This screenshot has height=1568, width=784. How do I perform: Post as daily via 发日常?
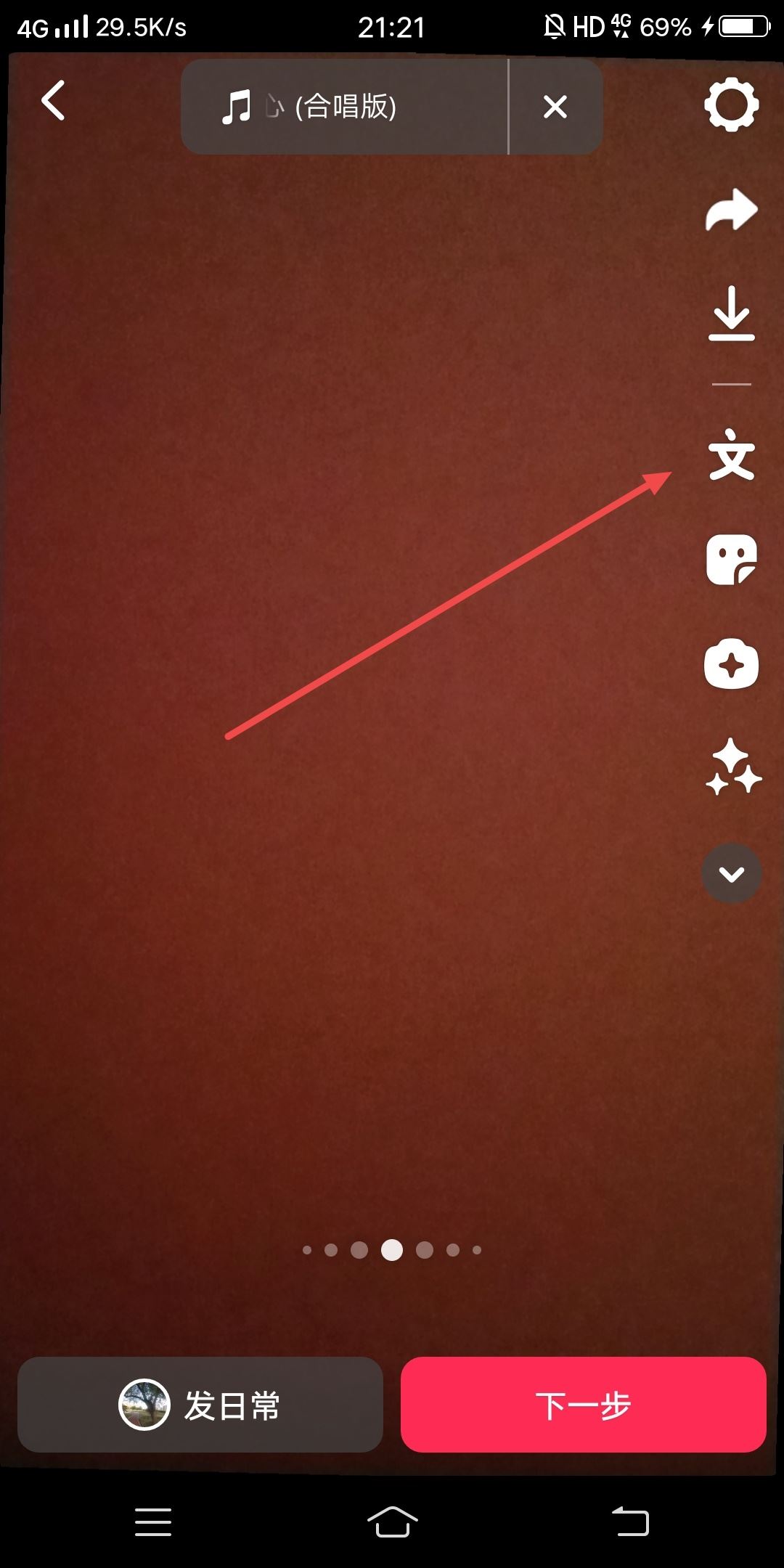click(x=200, y=1405)
